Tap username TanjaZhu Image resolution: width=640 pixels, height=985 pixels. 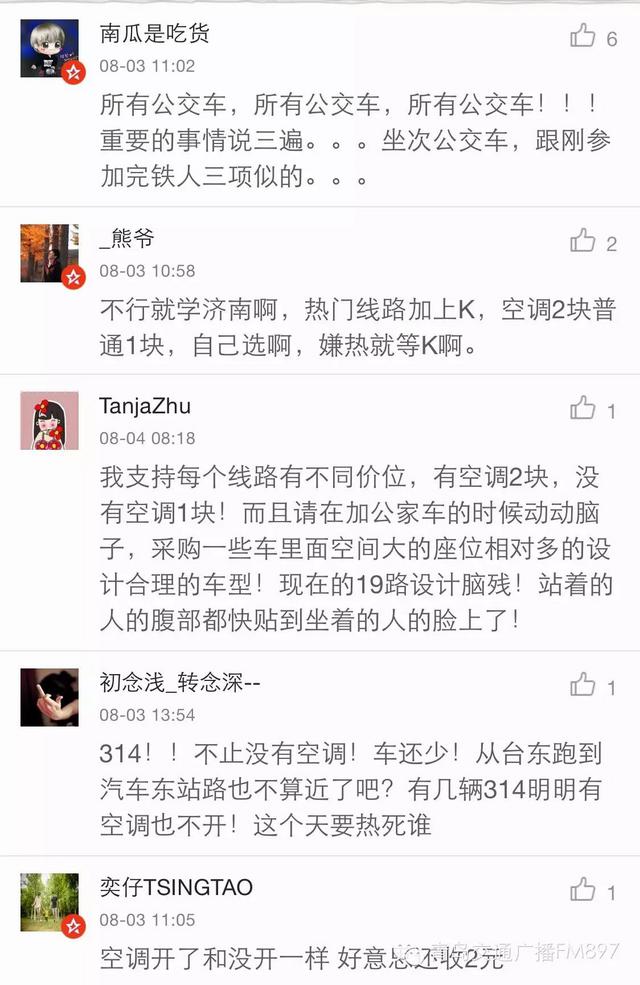pyautogui.click(x=145, y=406)
